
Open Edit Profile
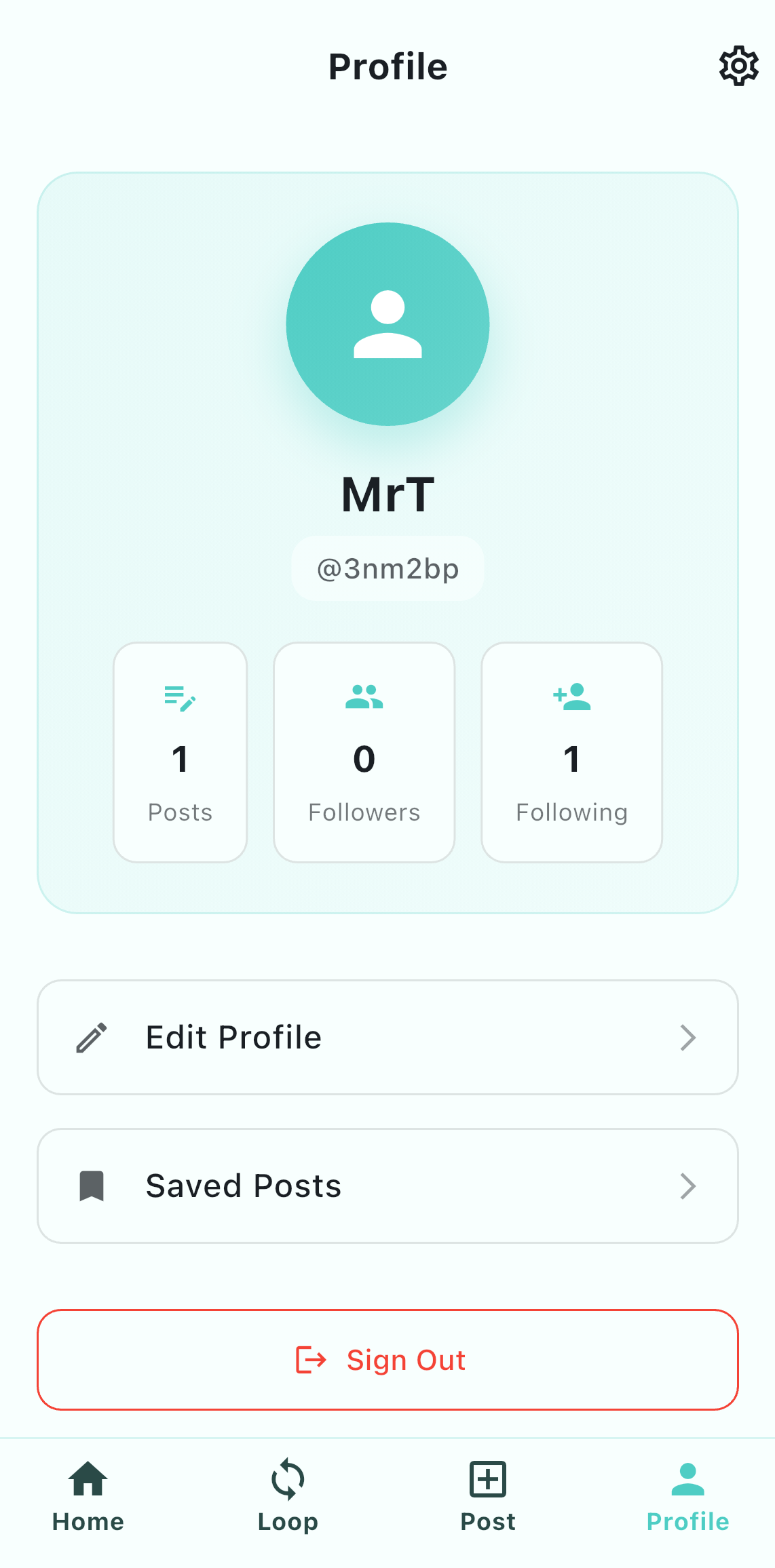387,1037
